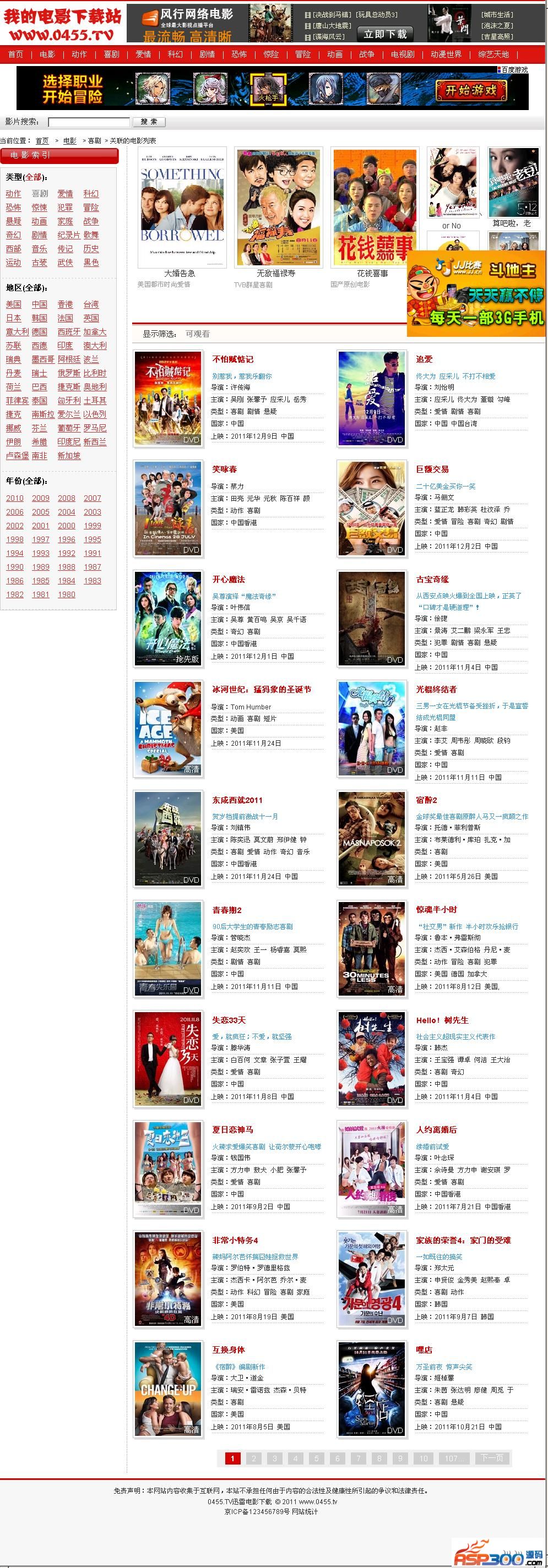Screen dimensions: 548x1568
Task: Choose the year 2008 filter
Action: [x=67, y=498]
